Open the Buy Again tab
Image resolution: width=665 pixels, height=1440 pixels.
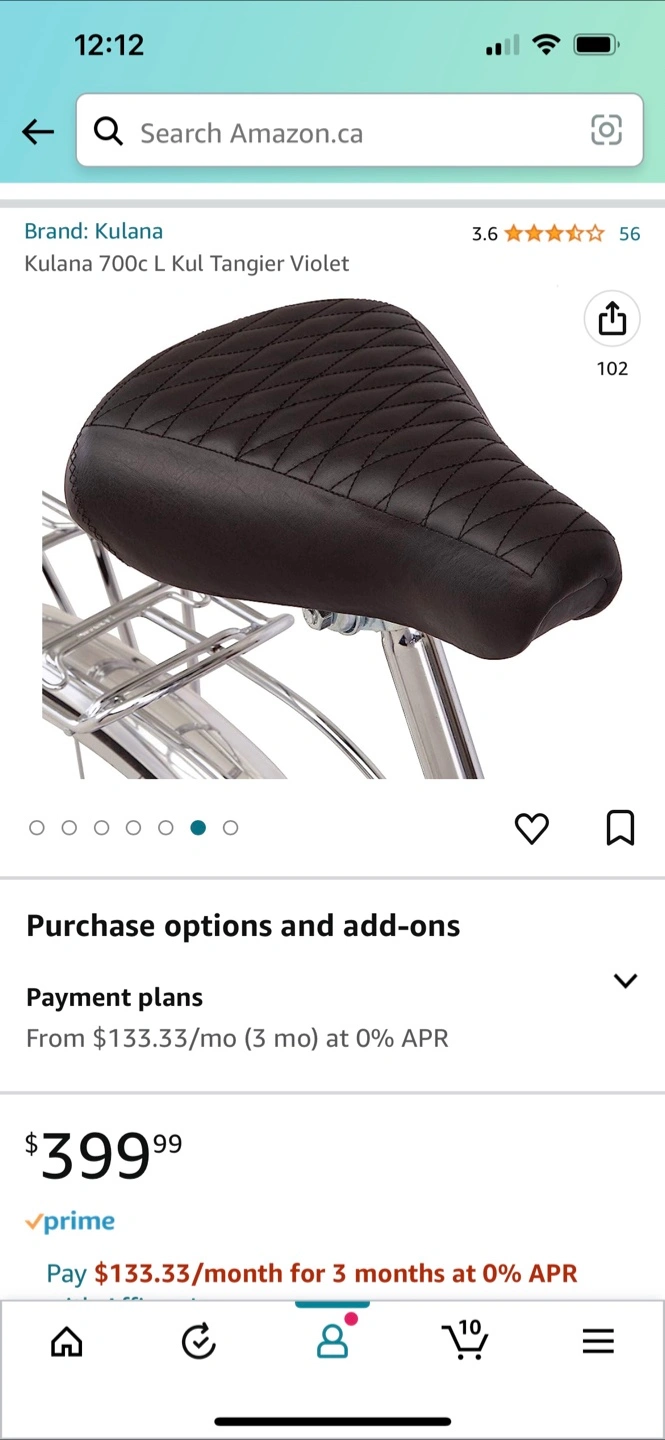click(199, 1342)
